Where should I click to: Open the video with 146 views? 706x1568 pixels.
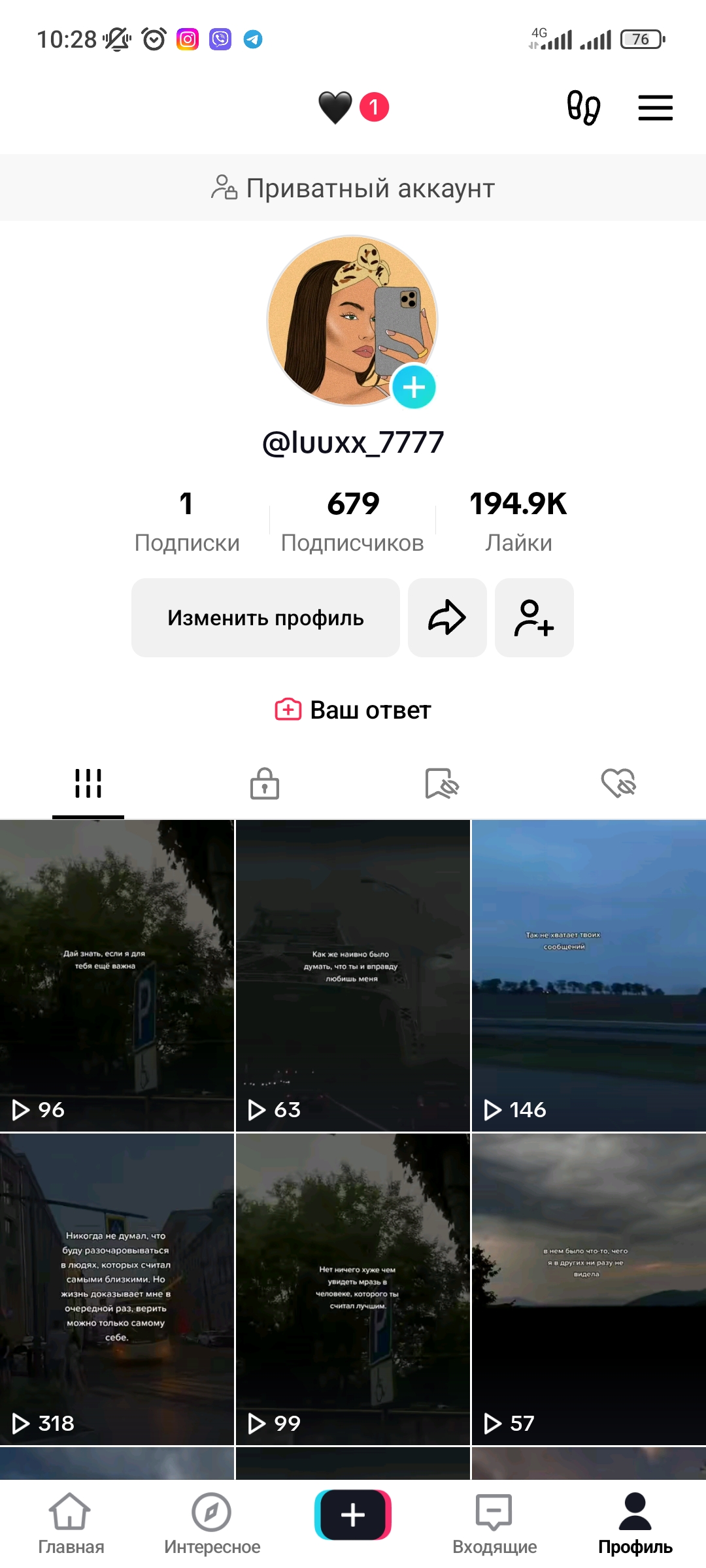click(588, 975)
